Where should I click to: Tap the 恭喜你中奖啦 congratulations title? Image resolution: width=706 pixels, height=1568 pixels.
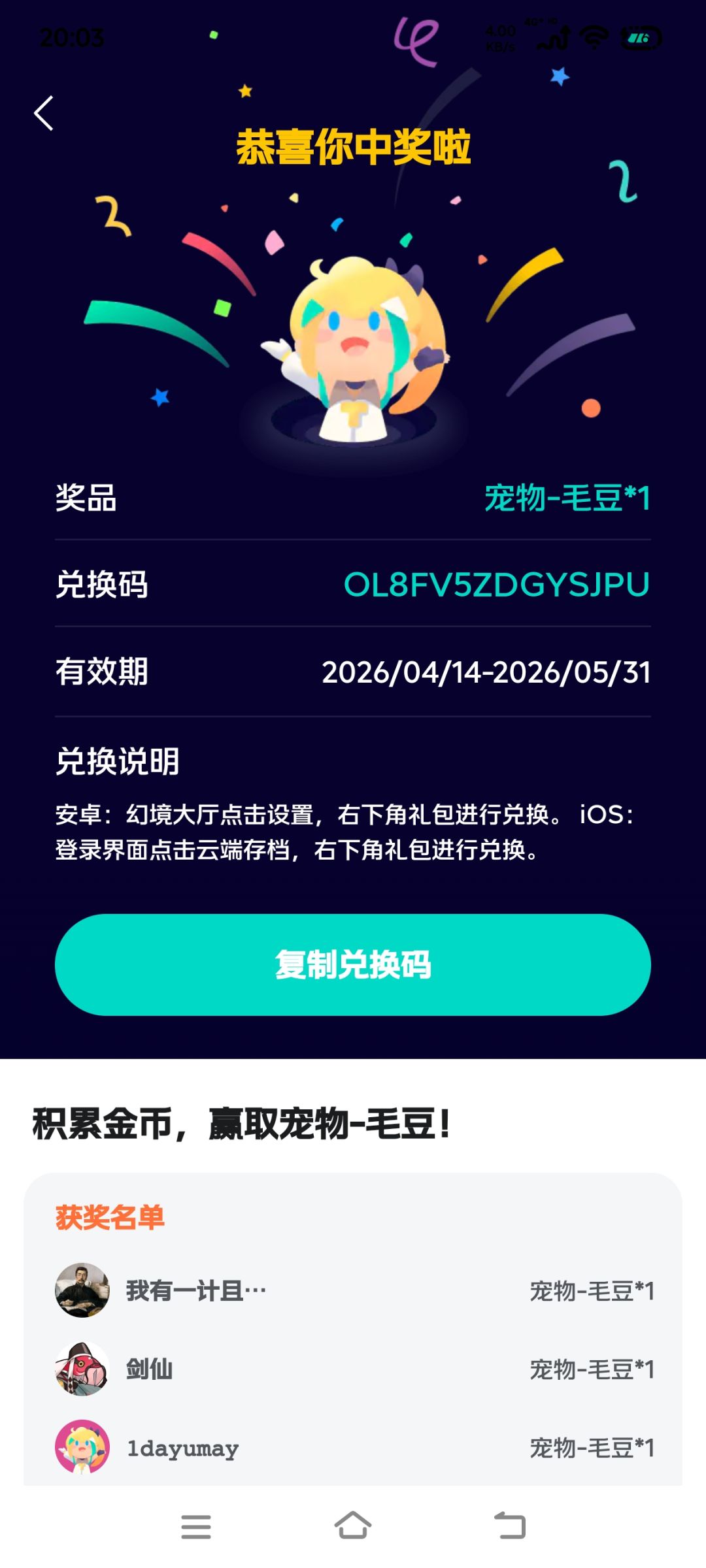[x=353, y=149]
